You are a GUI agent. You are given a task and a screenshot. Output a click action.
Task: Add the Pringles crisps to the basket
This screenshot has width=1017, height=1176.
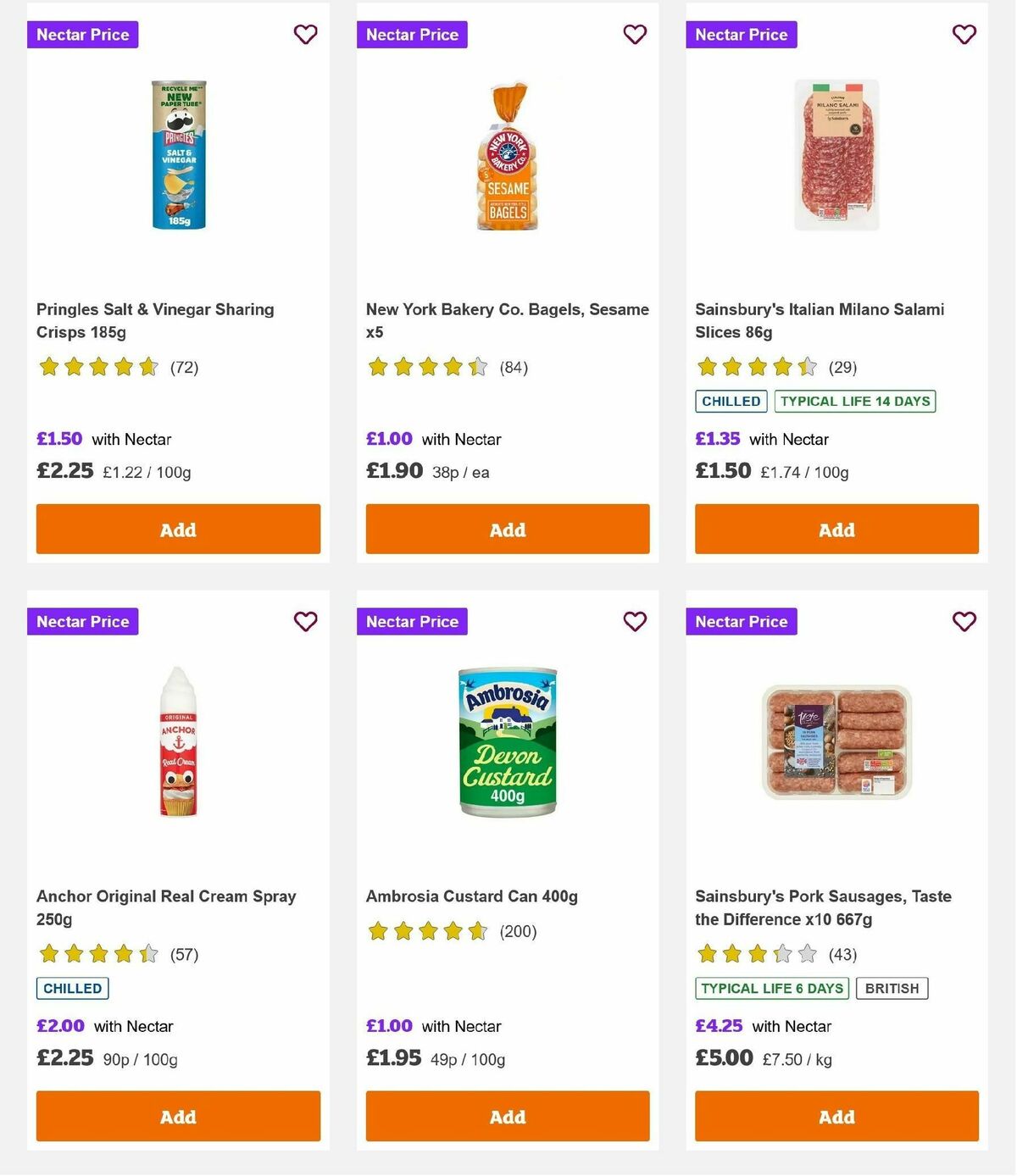click(x=177, y=529)
